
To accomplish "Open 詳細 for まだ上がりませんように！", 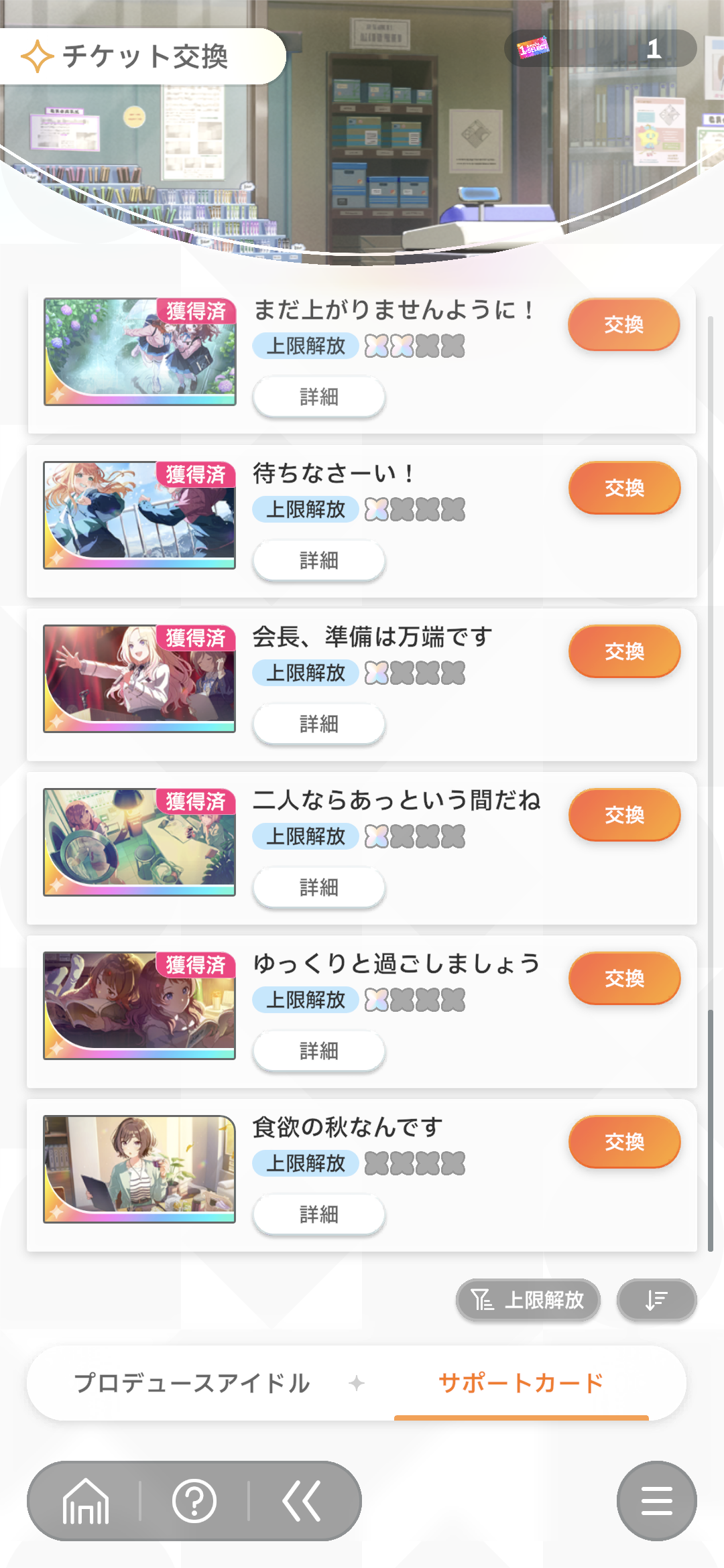I will (319, 397).
